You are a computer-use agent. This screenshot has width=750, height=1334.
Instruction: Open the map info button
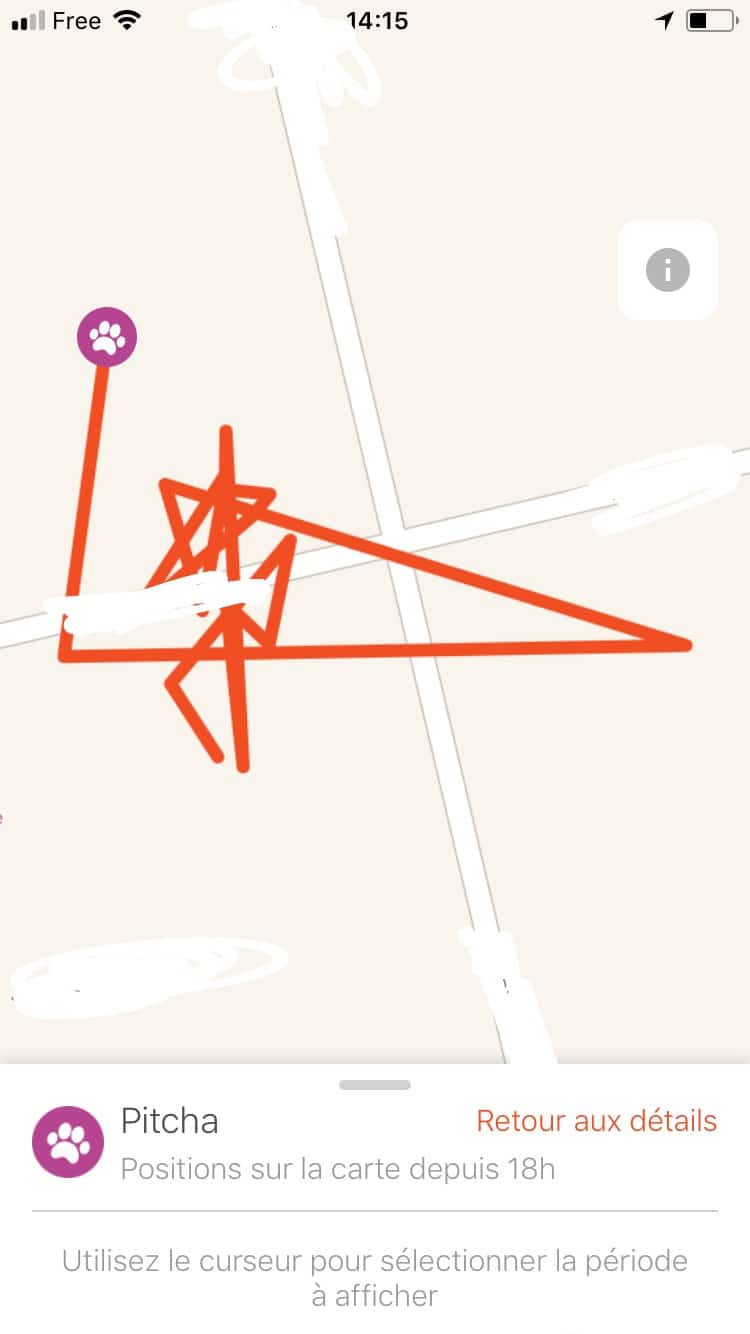pos(667,270)
